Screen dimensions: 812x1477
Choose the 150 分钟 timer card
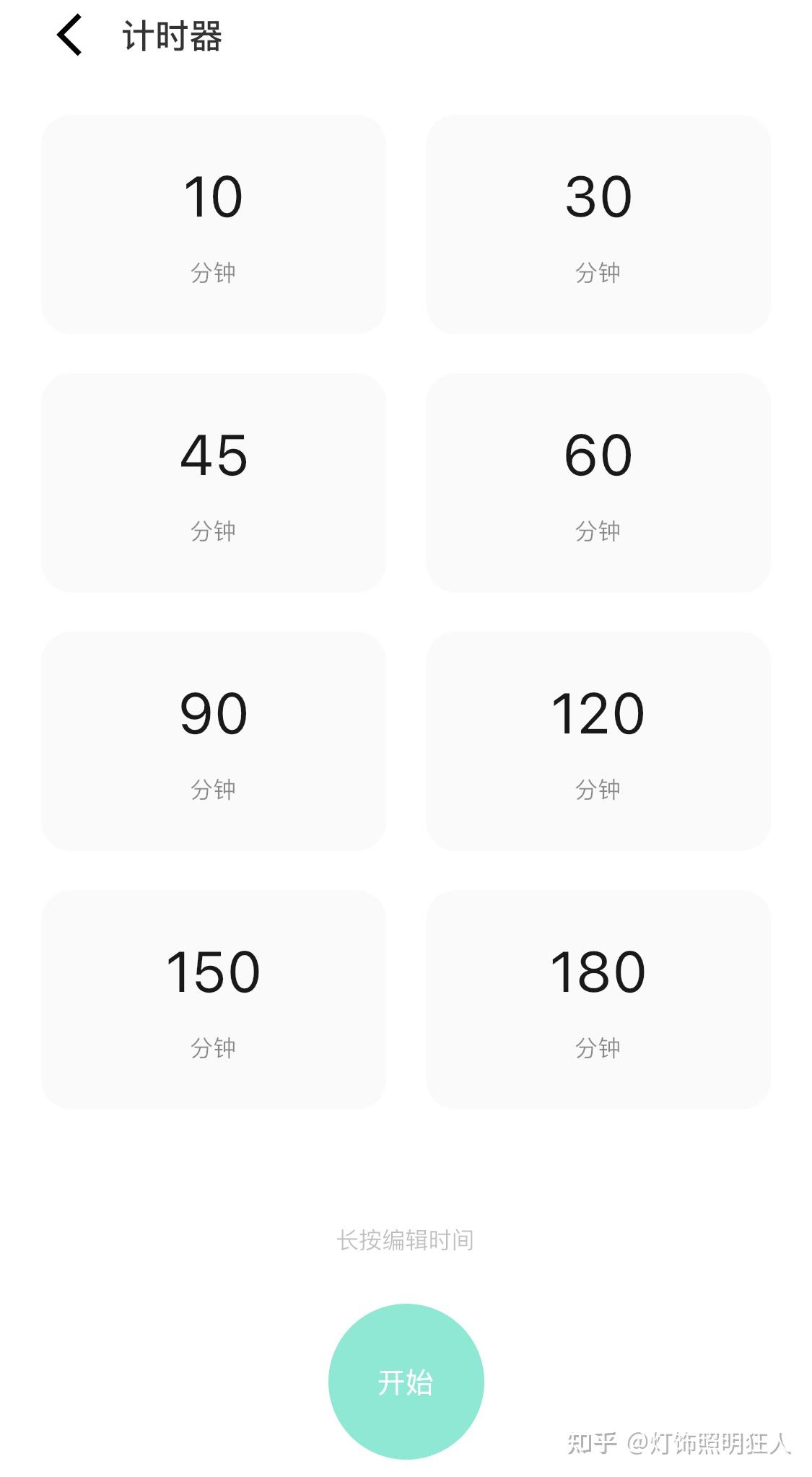pyautogui.click(x=214, y=999)
